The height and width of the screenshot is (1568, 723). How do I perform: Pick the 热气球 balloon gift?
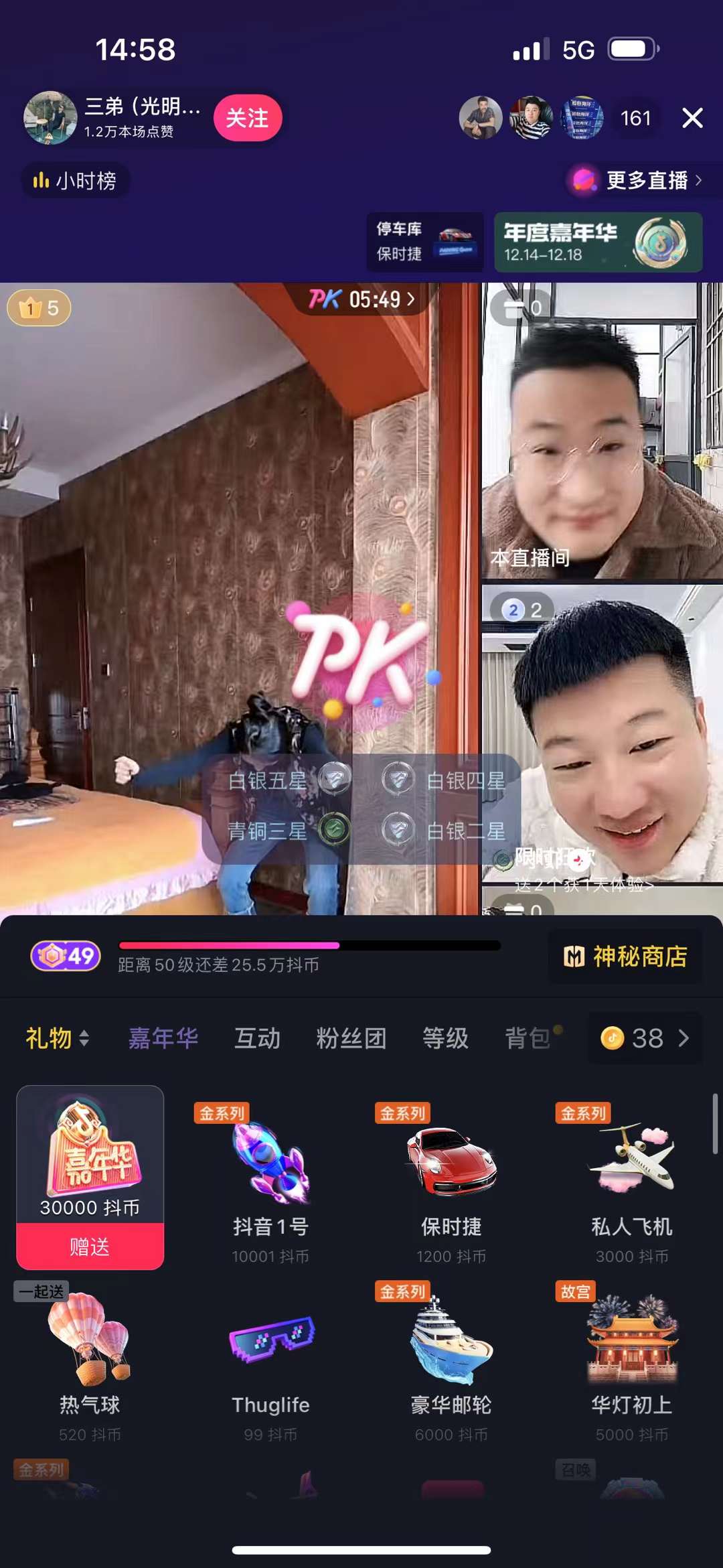90,1360
